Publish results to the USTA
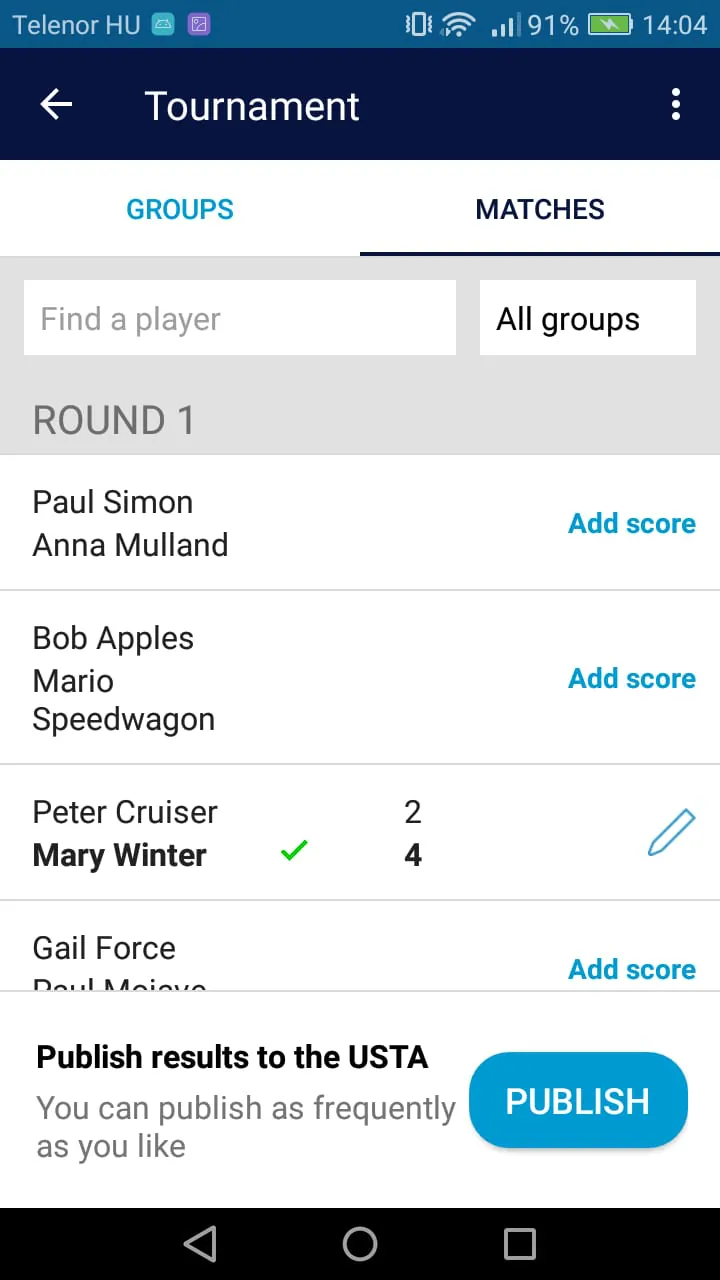This screenshot has height=1280, width=720. pyautogui.click(x=578, y=1101)
